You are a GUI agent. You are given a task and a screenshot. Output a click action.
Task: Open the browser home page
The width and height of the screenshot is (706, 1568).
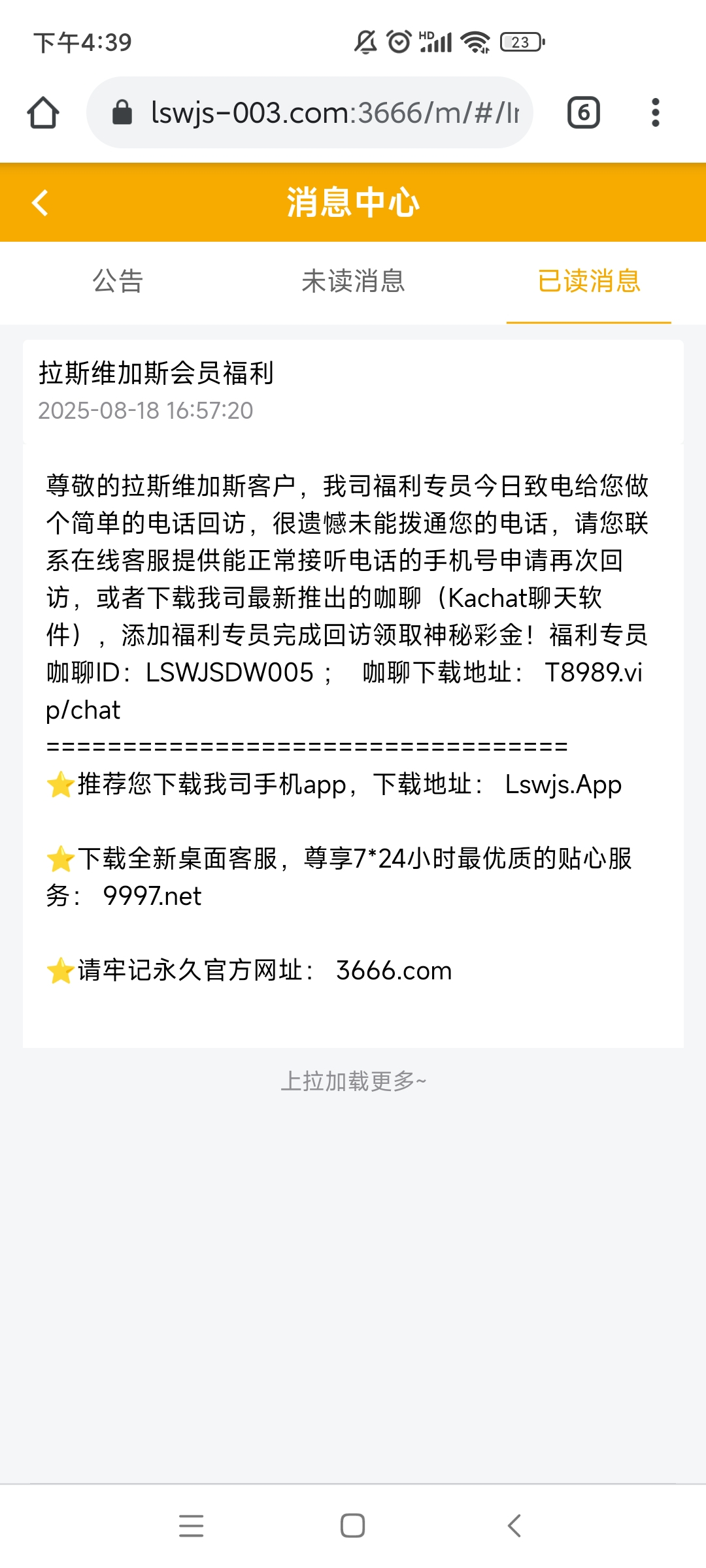43,112
